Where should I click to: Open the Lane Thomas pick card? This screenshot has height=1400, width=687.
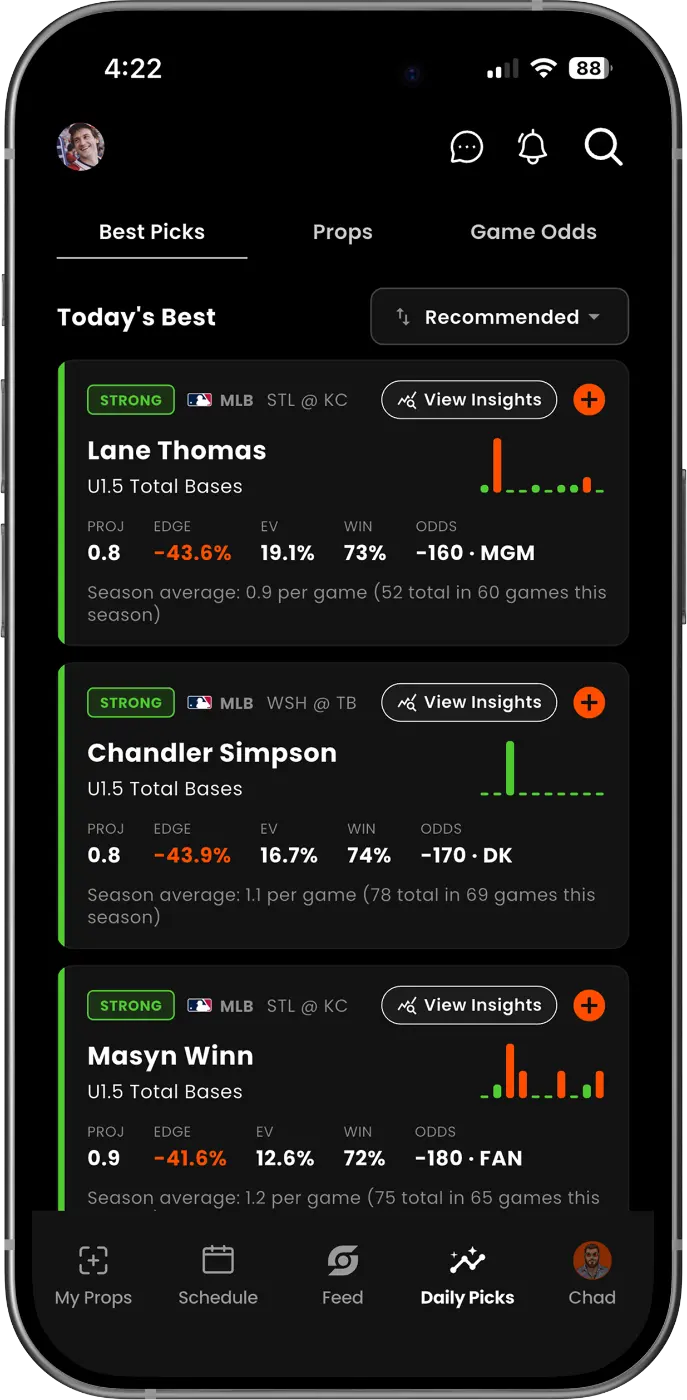(x=343, y=503)
